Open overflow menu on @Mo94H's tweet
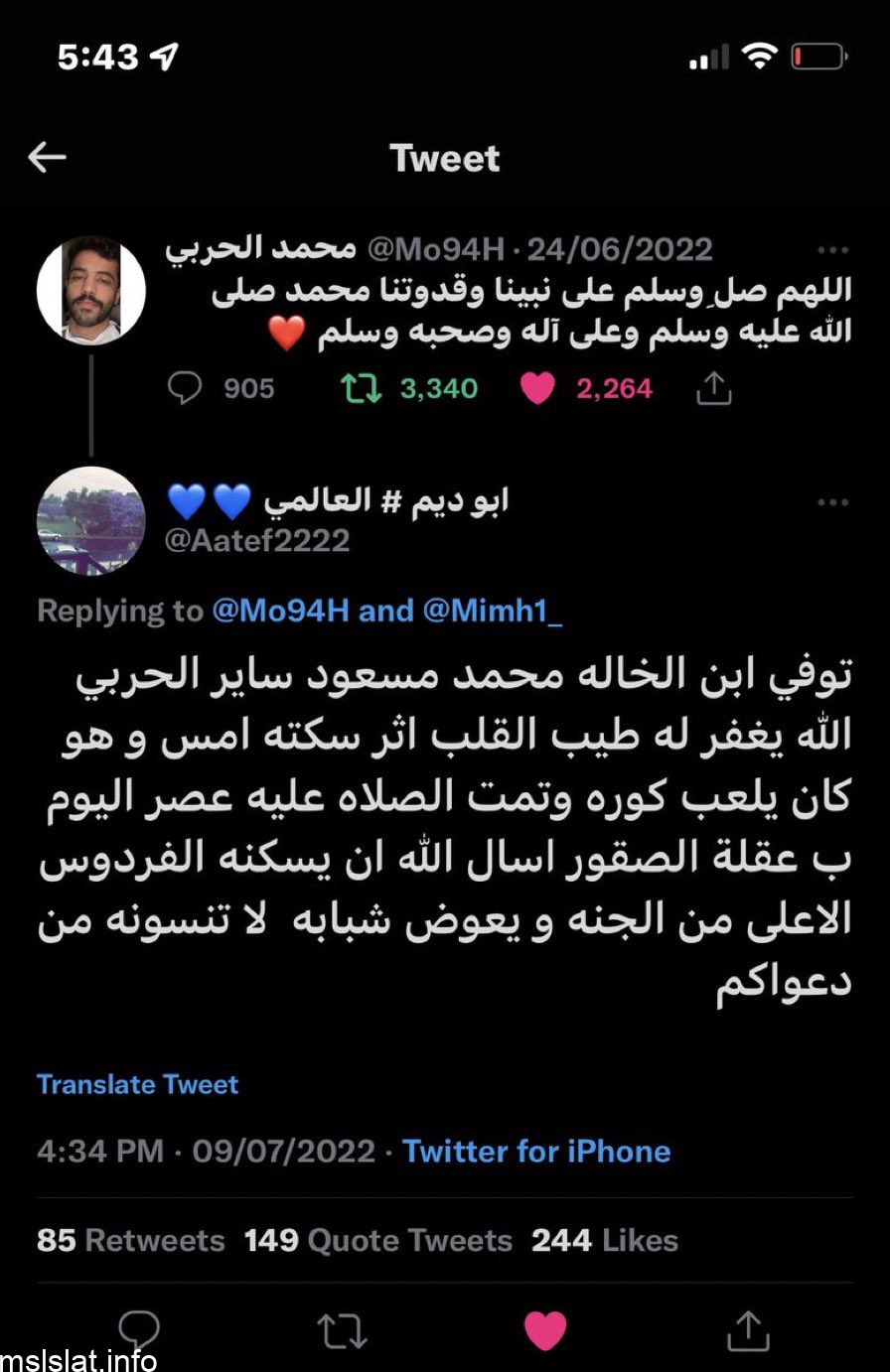This screenshot has width=890, height=1372. (831, 248)
